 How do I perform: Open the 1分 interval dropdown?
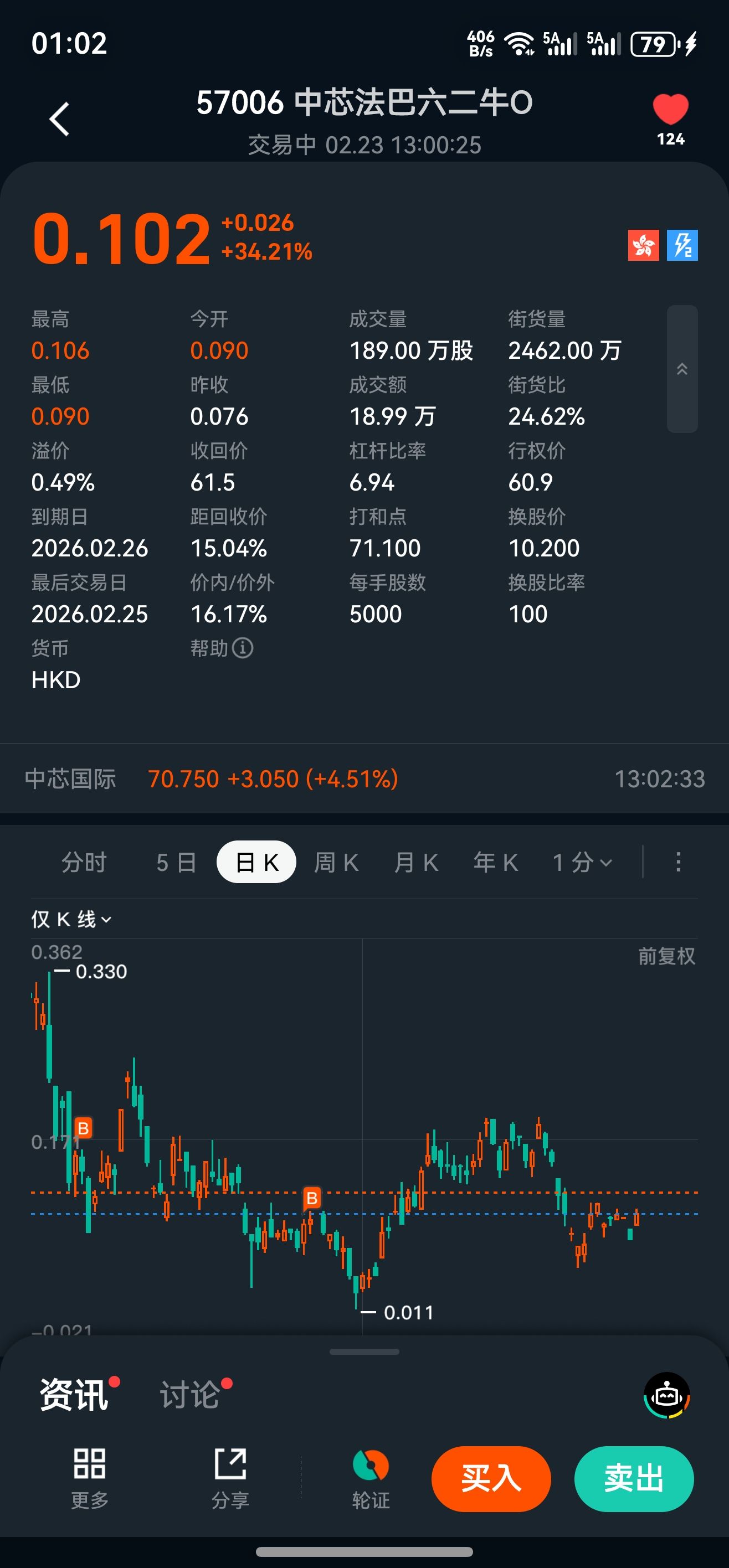tap(582, 862)
